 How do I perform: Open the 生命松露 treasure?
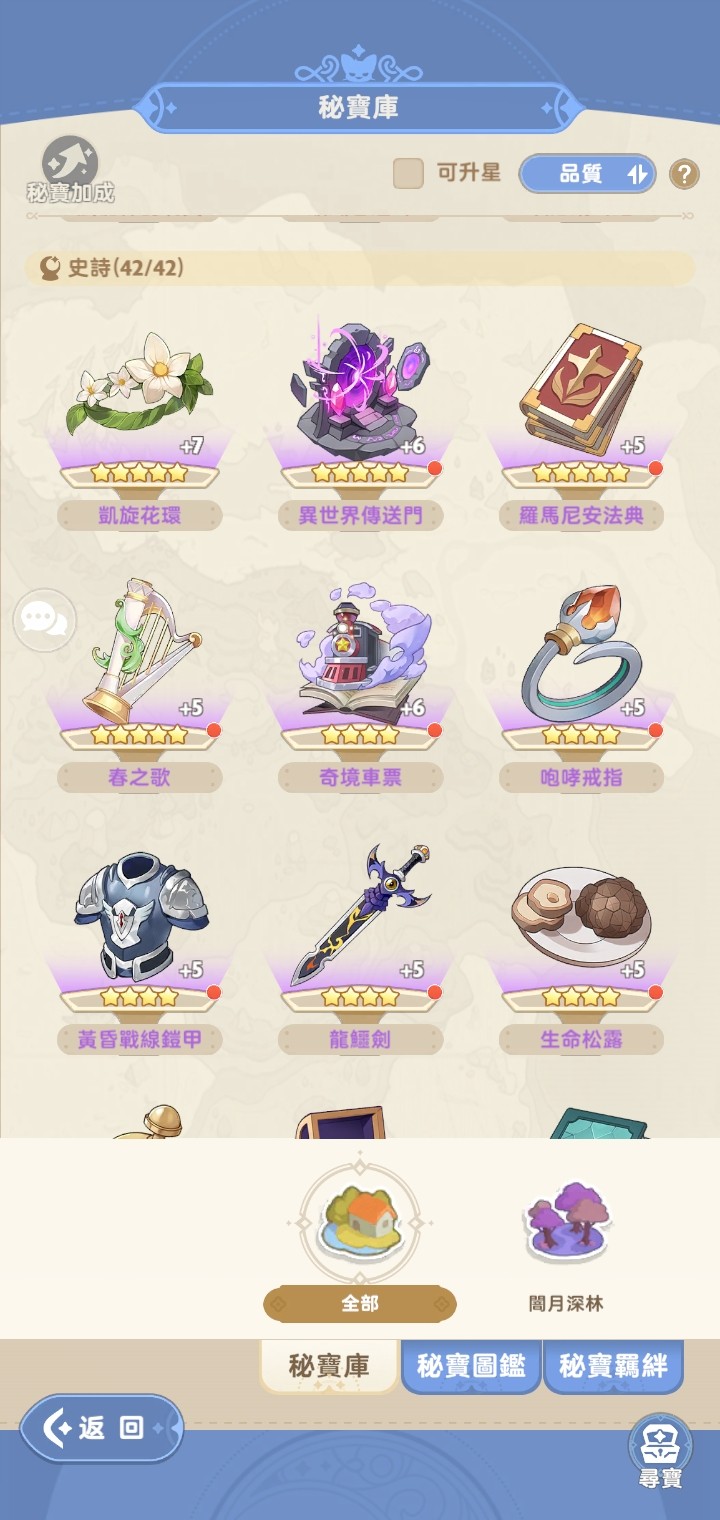[581, 922]
